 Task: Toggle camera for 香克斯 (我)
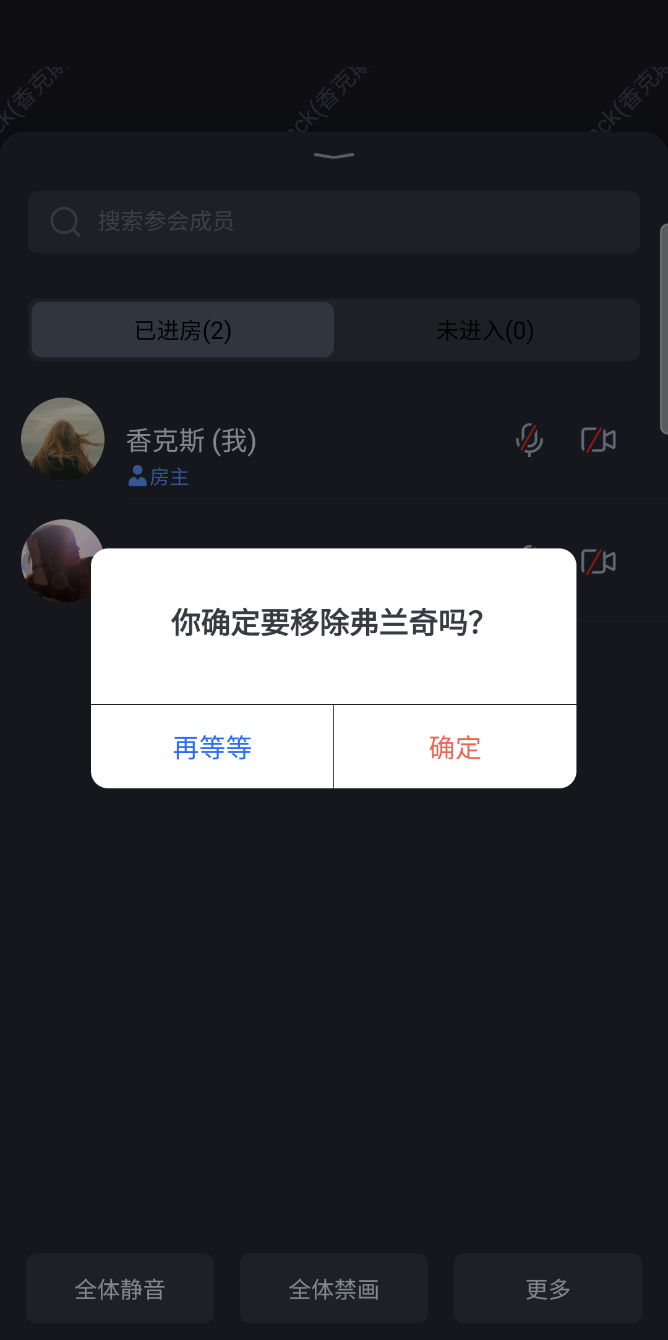click(598, 439)
